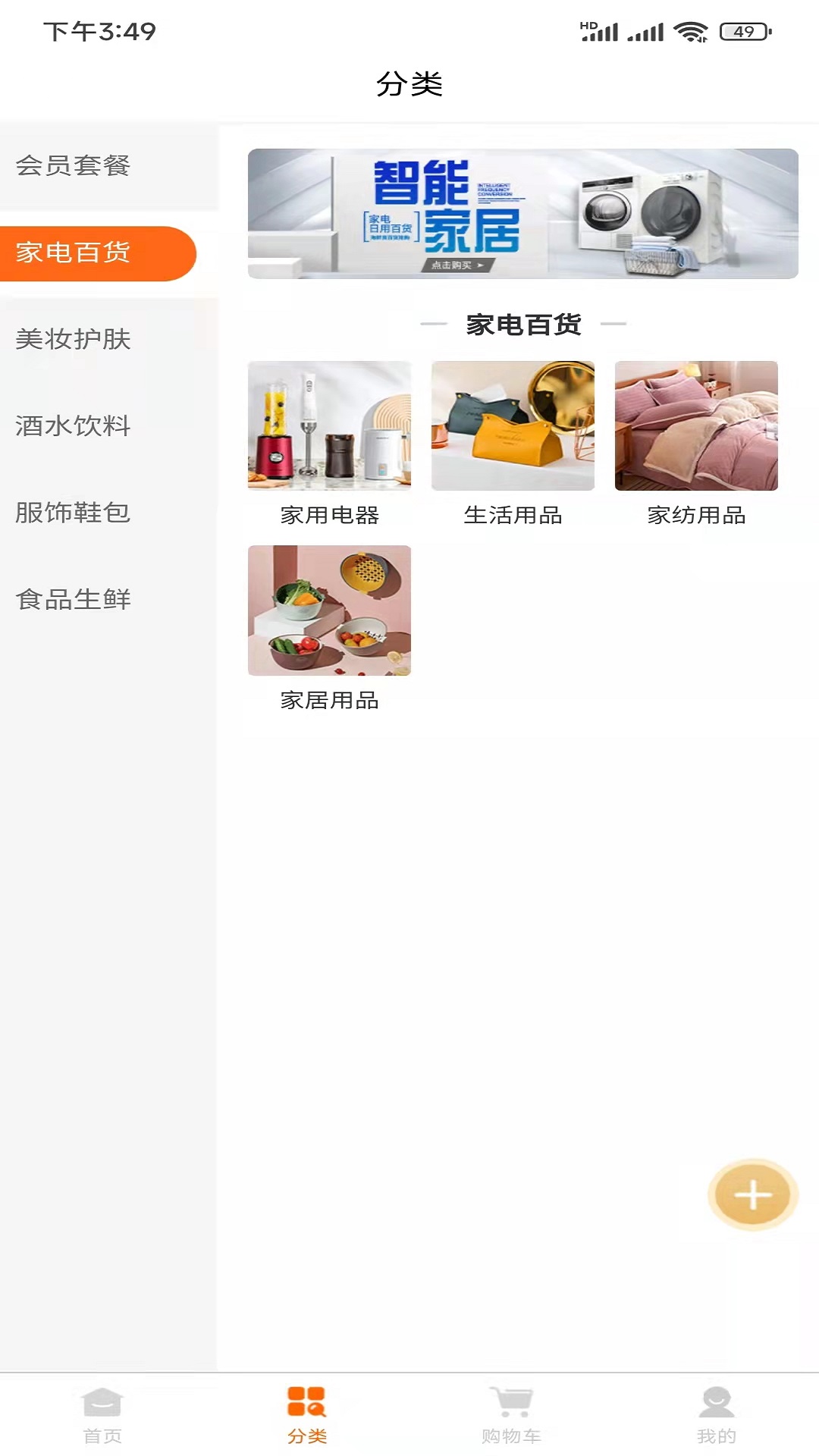This screenshot has width=819, height=1456.
Task: Select the 食品生鲜 category
Action: click(x=73, y=600)
